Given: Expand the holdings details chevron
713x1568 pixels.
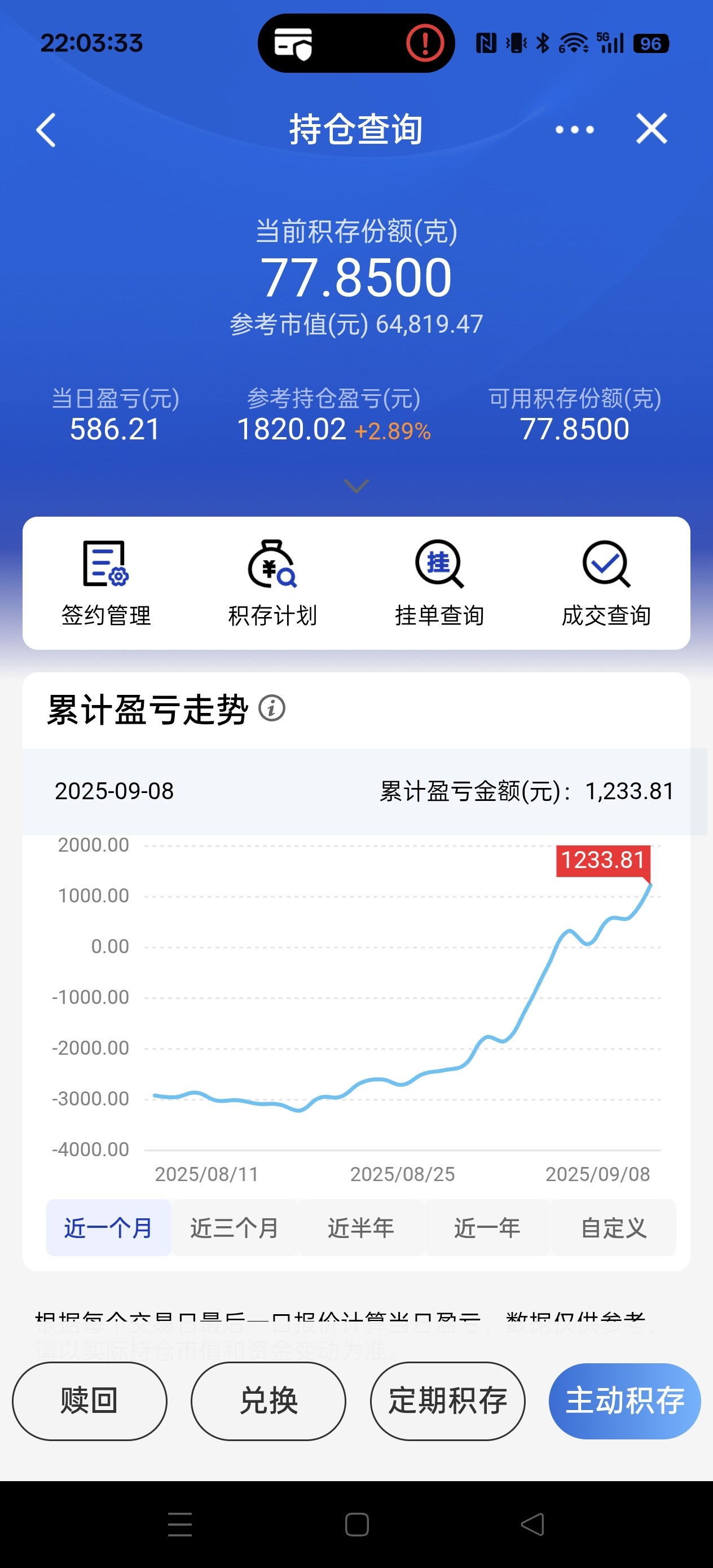Looking at the screenshot, I should point(356,486).
